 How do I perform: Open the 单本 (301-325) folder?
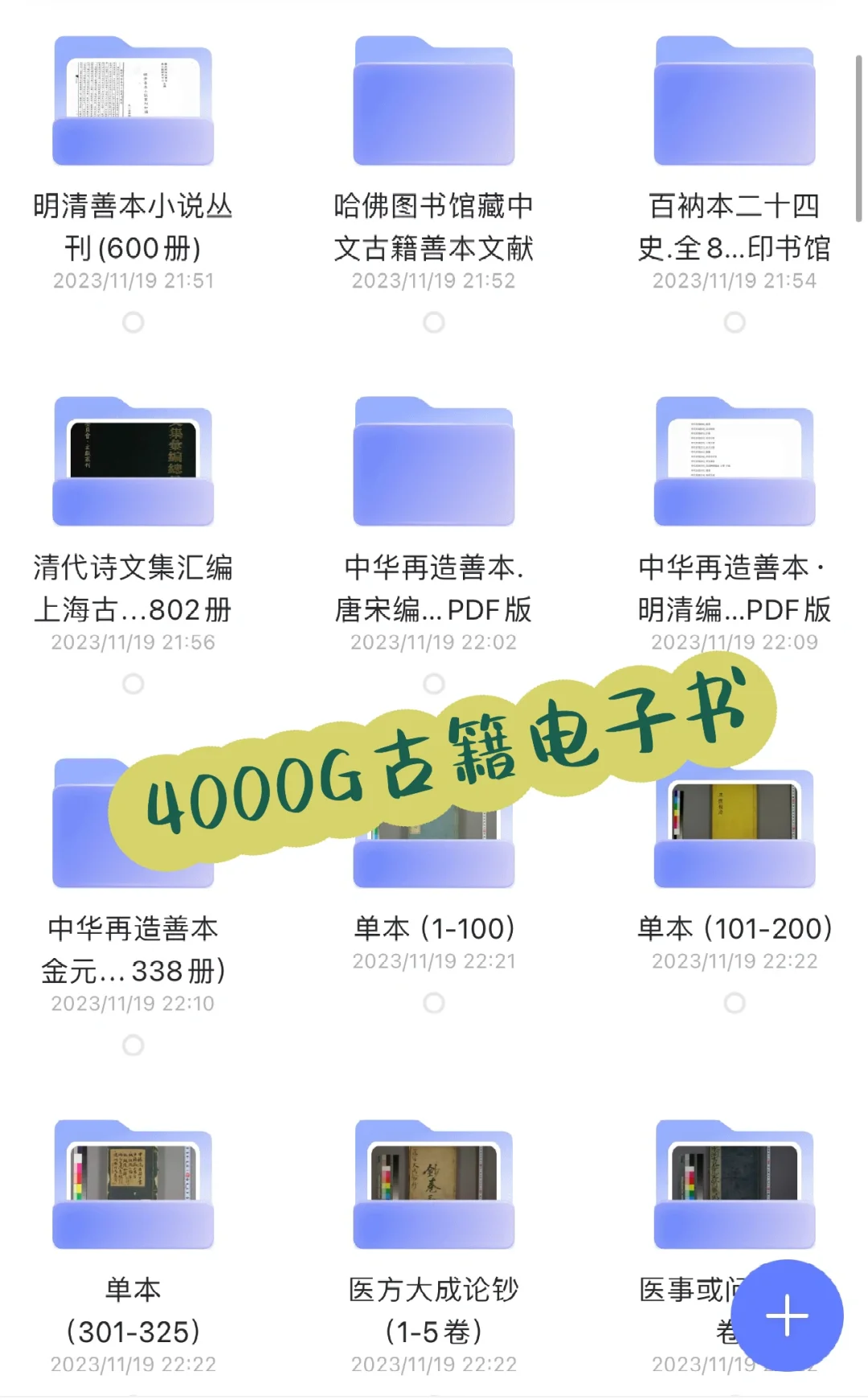tap(133, 1185)
